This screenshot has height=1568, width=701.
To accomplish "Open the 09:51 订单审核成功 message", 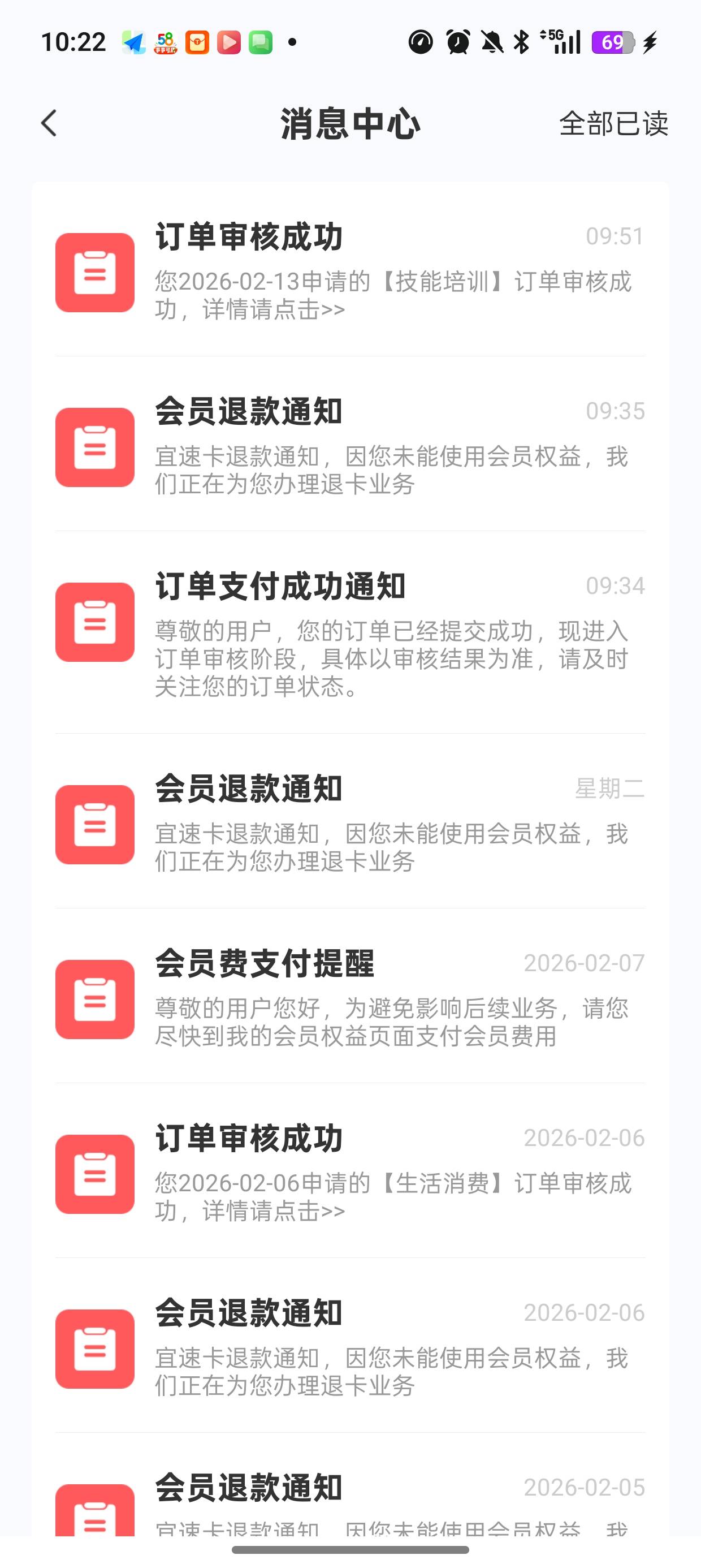I will (x=350, y=270).
